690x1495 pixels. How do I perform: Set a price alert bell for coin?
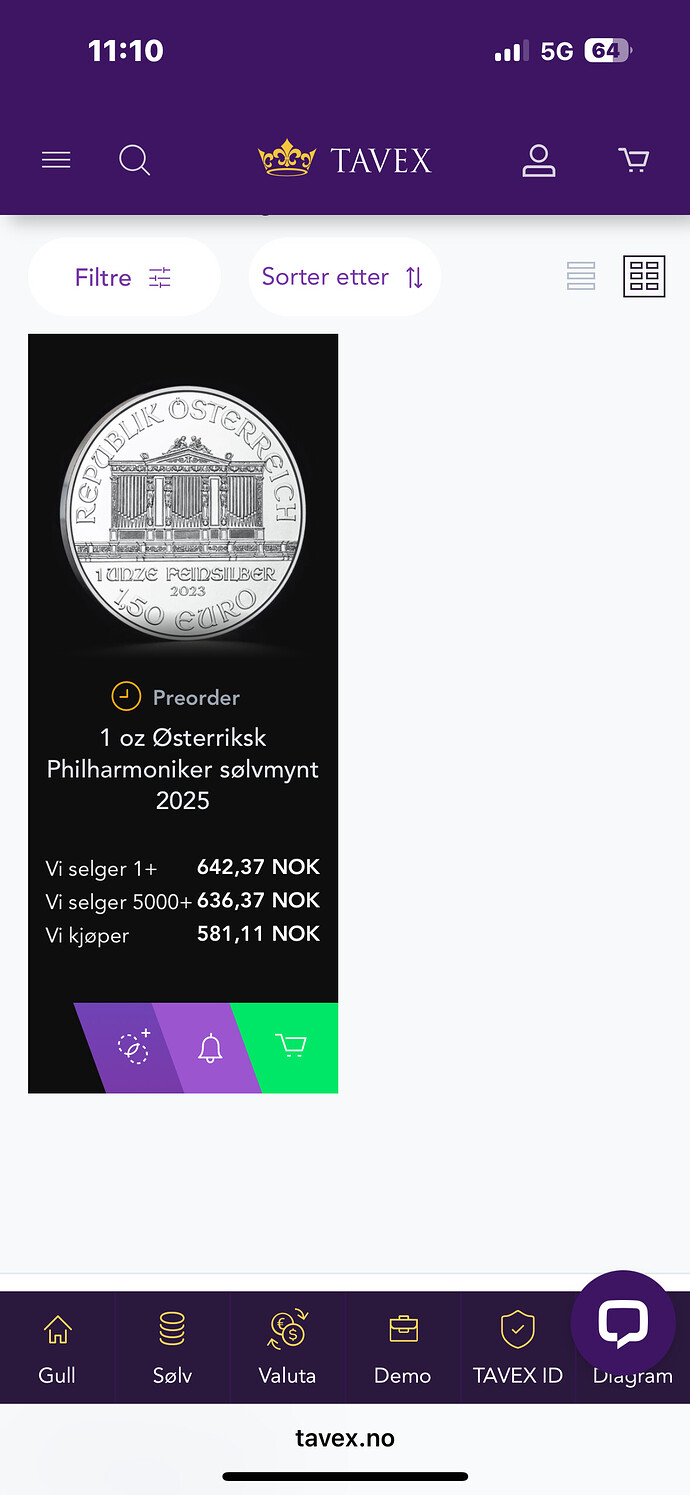(x=209, y=1047)
